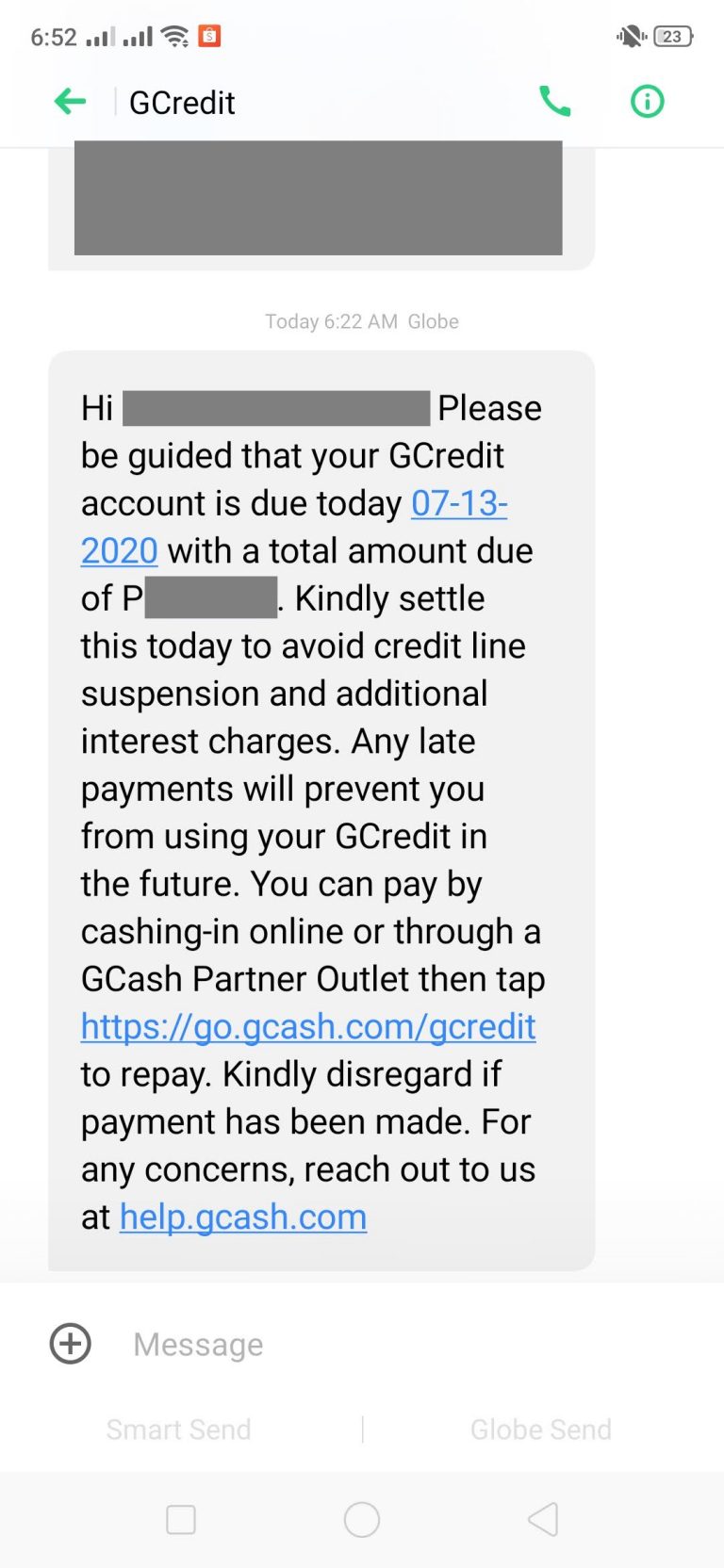Visit the help.gcash.com support link

coord(242,1217)
